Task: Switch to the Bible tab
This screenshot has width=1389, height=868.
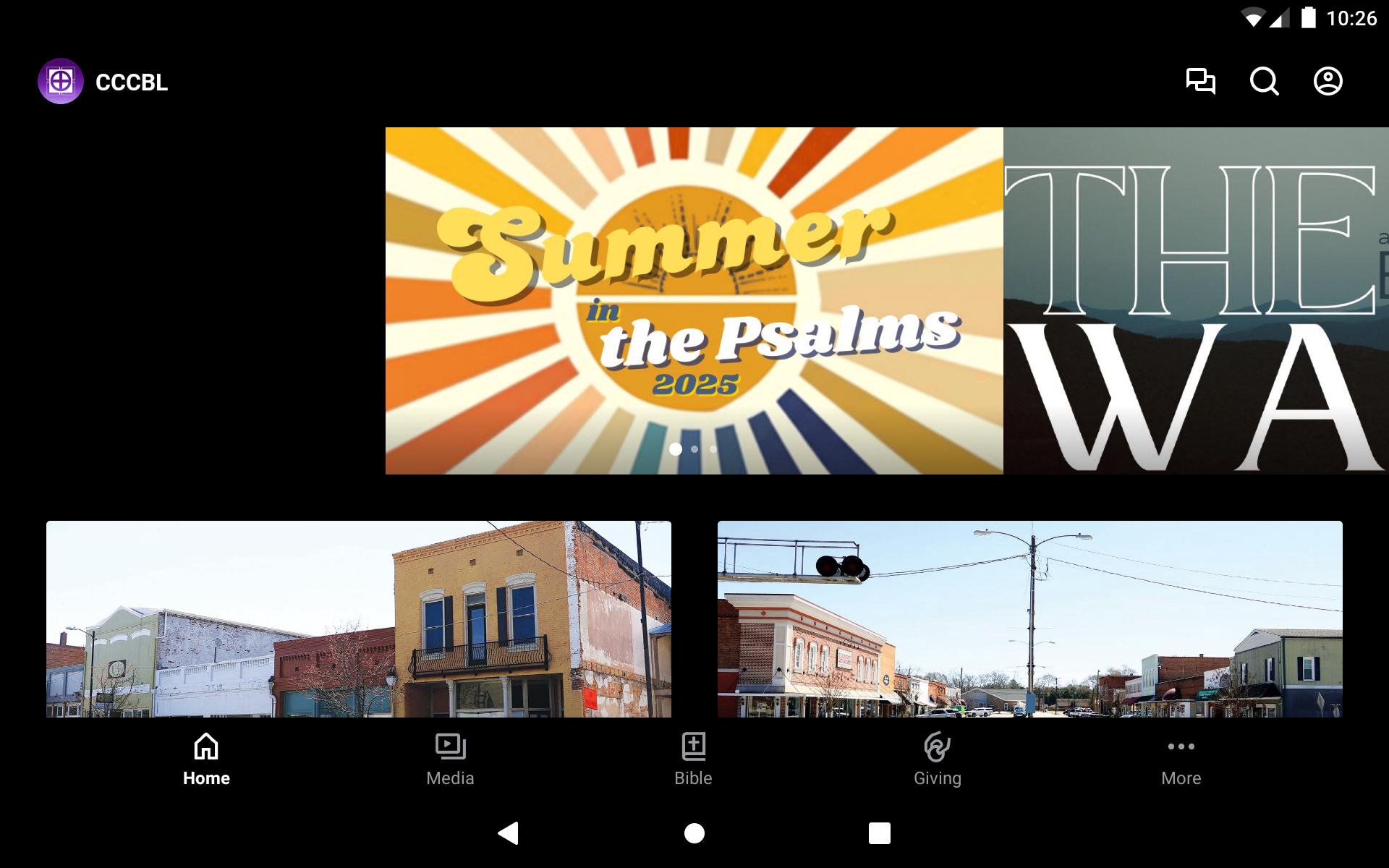Action: 693,759
